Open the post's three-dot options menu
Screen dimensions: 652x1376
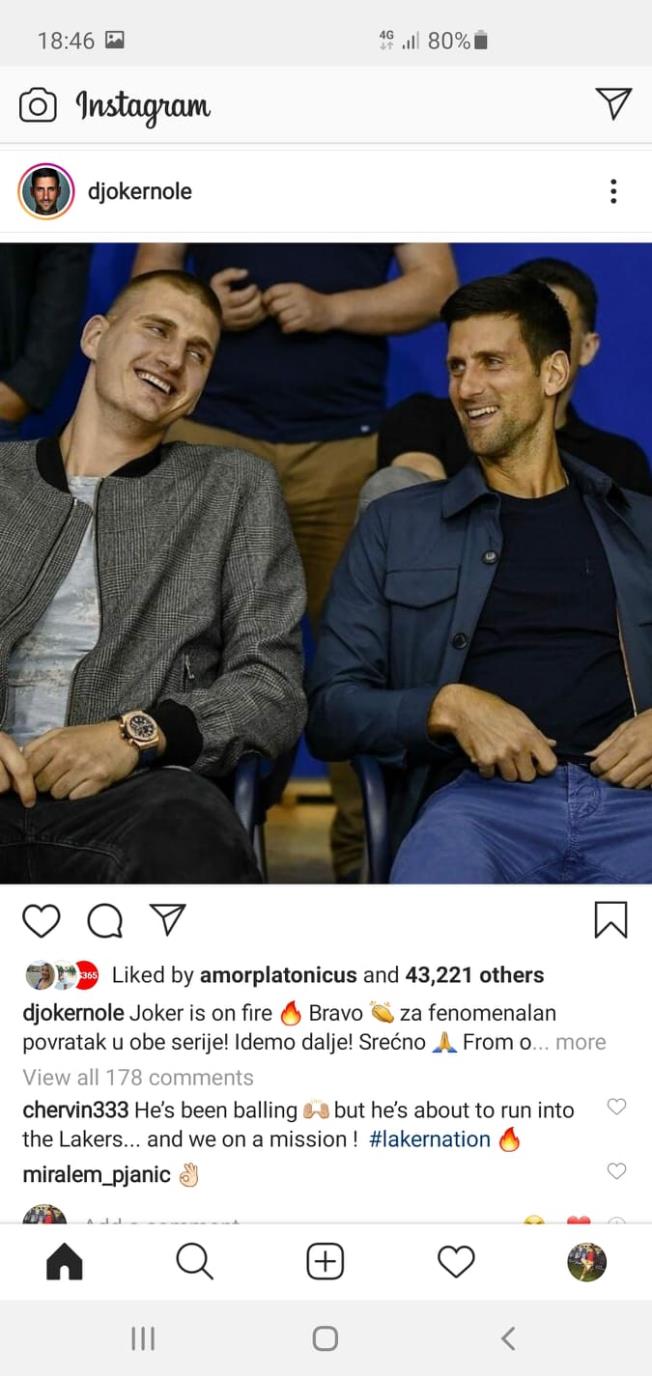613,191
